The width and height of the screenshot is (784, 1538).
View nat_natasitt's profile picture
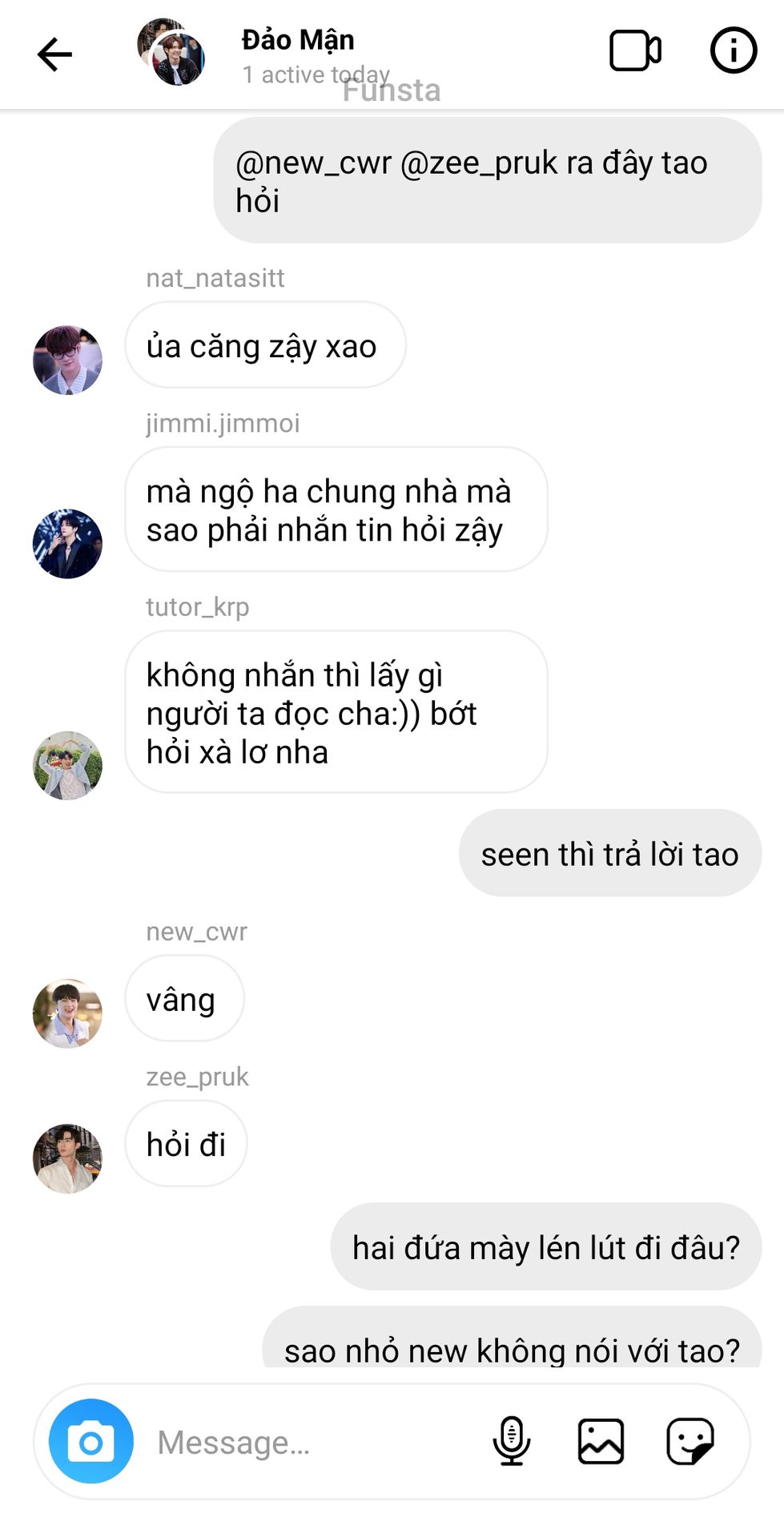click(67, 360)
